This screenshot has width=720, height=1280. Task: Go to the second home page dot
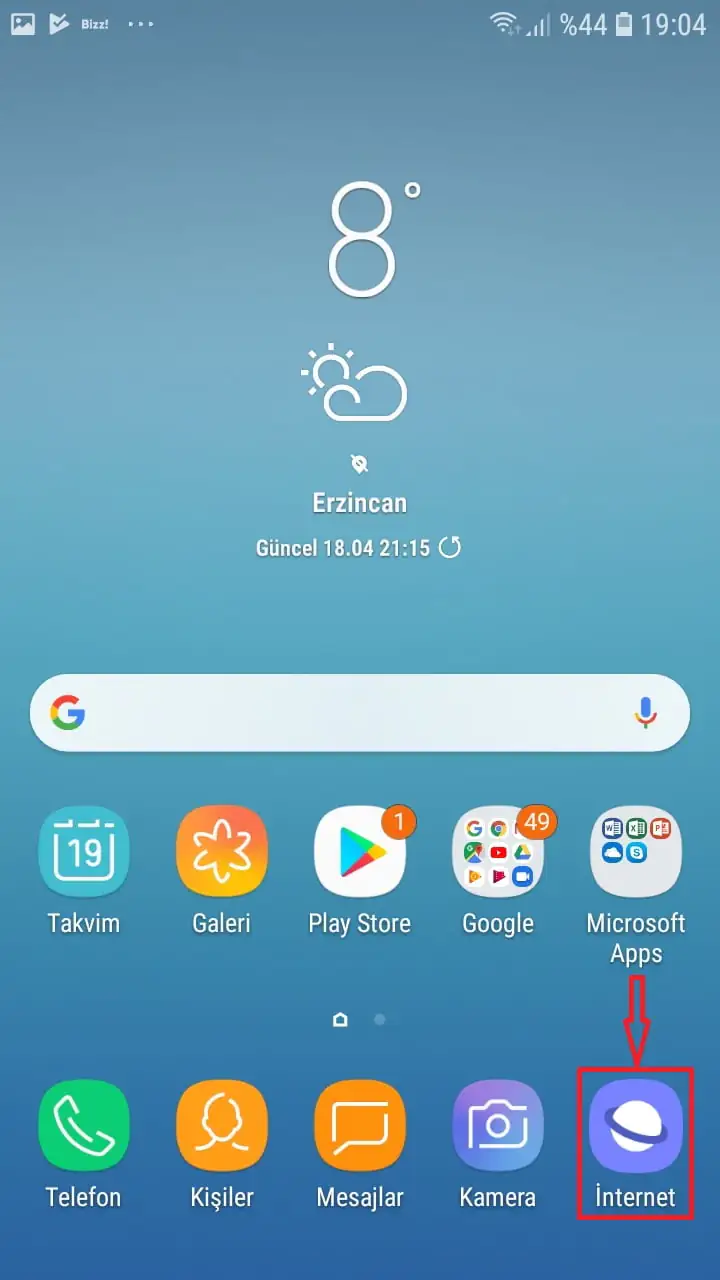click(x=380, y=1020)
